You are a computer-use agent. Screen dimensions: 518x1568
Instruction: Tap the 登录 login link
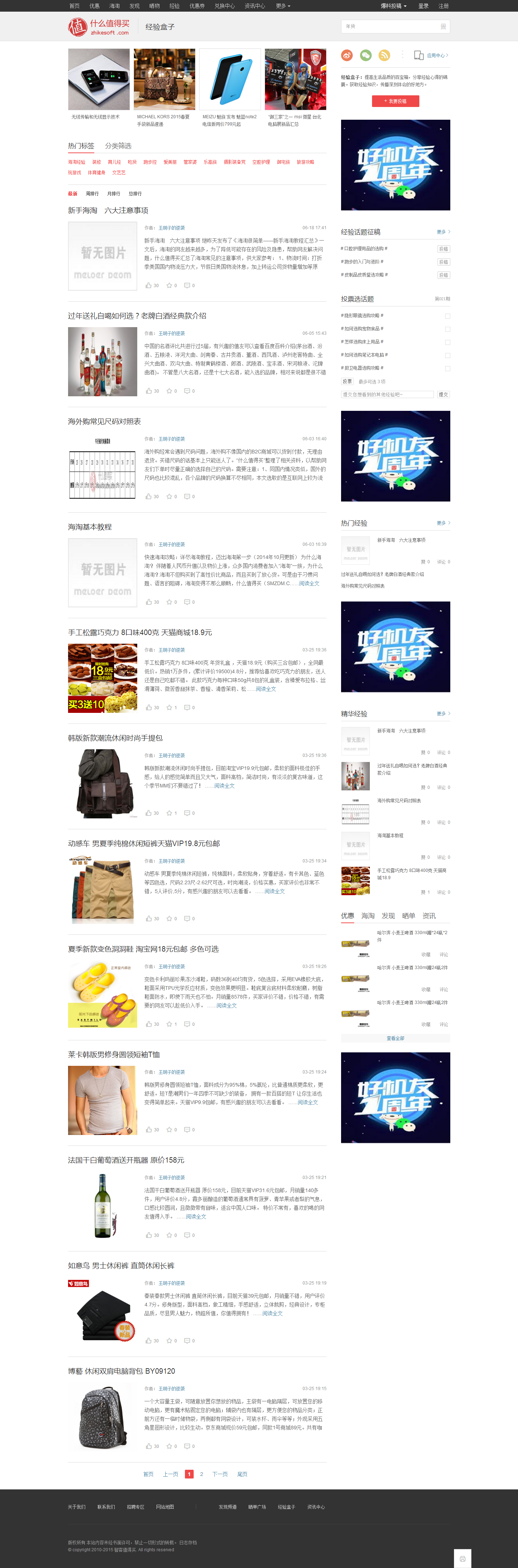423,6
